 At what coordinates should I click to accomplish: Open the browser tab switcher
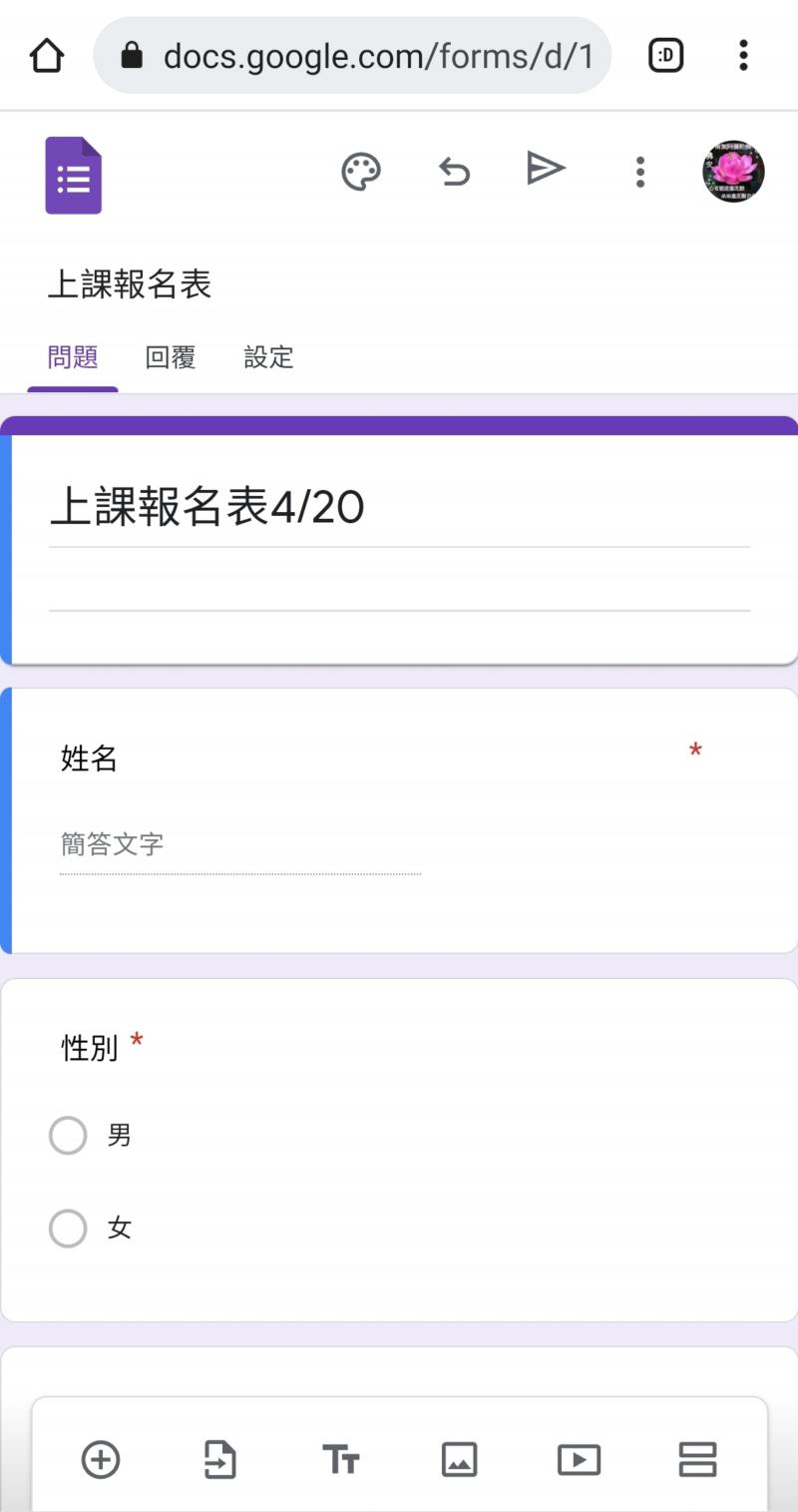[x=664, y=56]
